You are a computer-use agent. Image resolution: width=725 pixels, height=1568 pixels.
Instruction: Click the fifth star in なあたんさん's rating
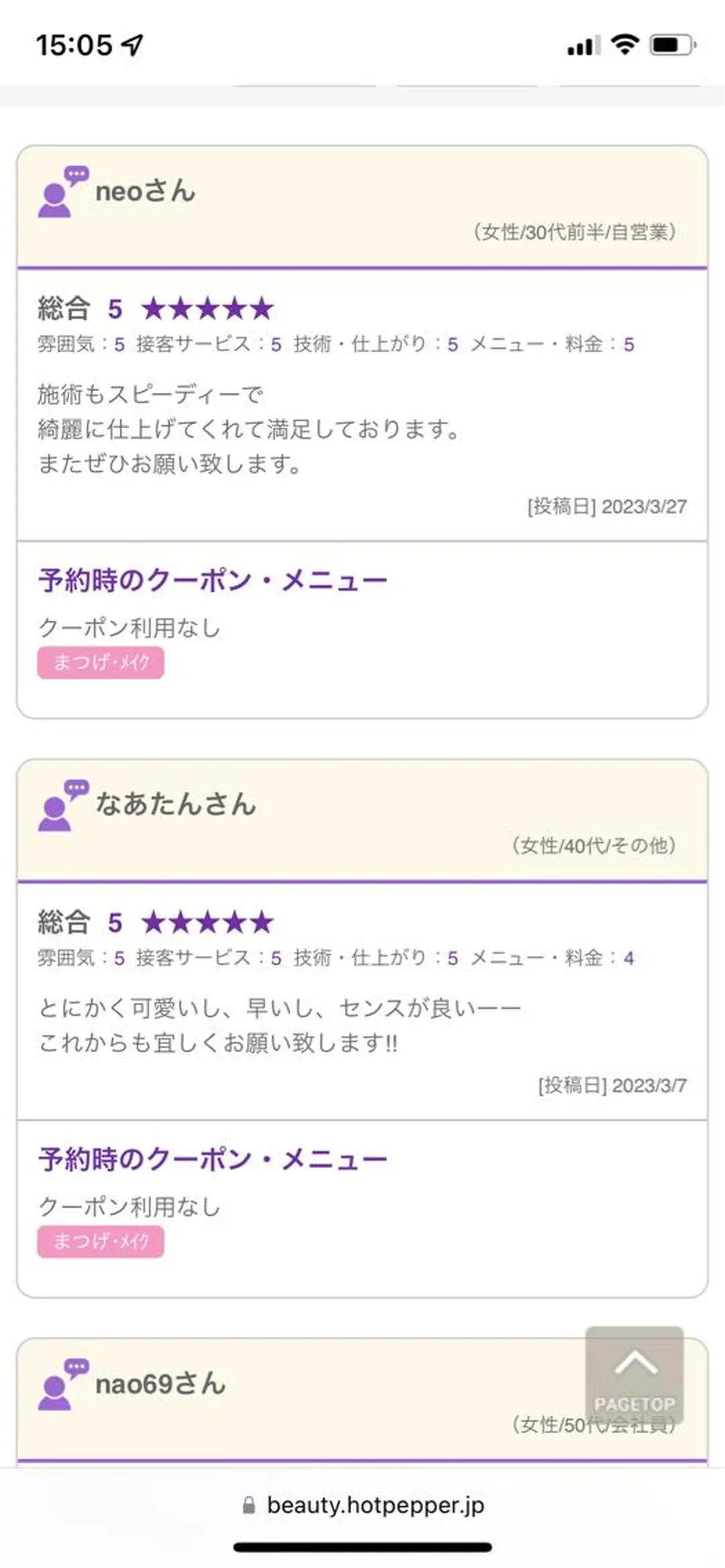pos(260,923)
